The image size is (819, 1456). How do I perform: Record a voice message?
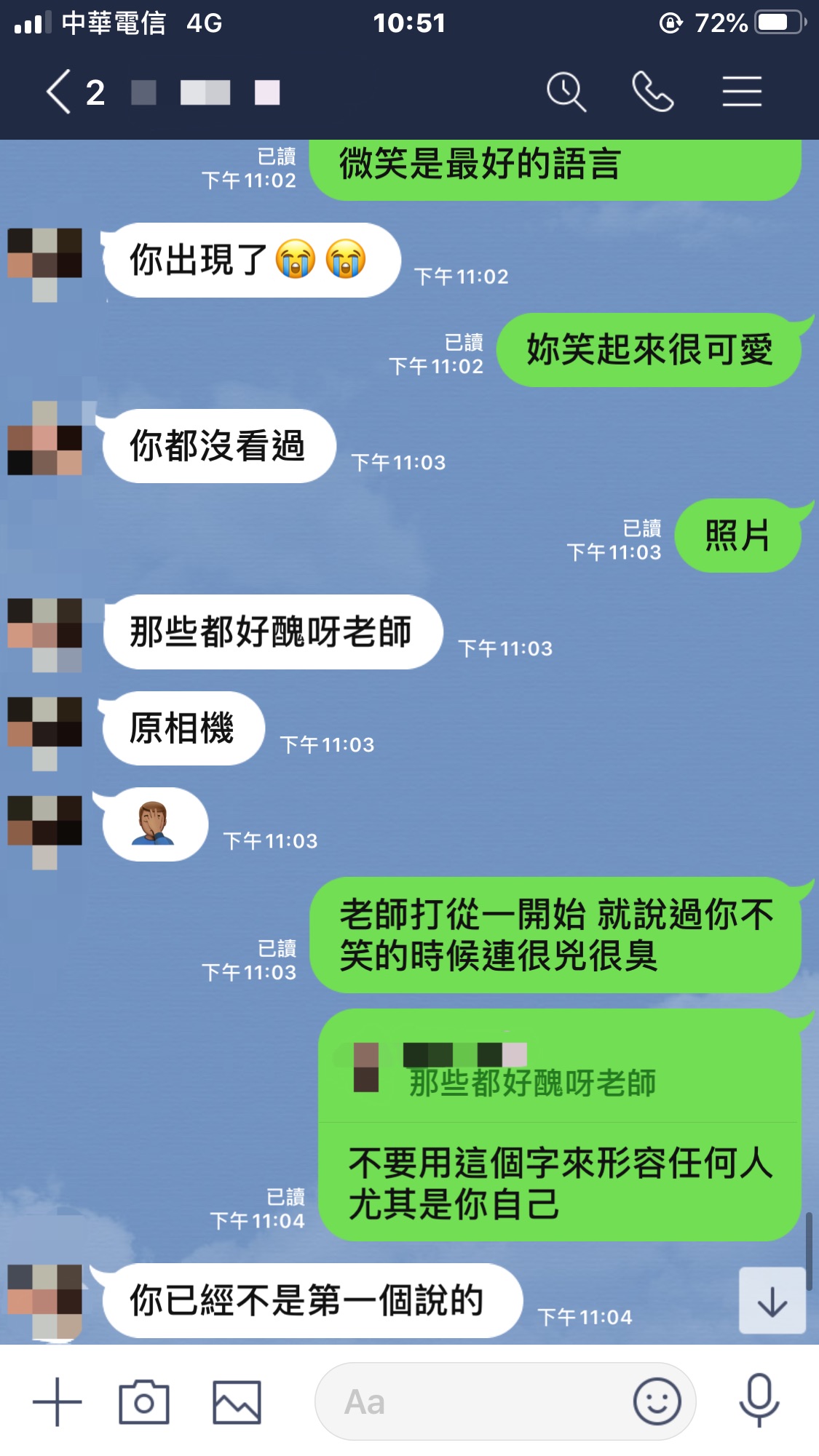[x=759, y=1401]
